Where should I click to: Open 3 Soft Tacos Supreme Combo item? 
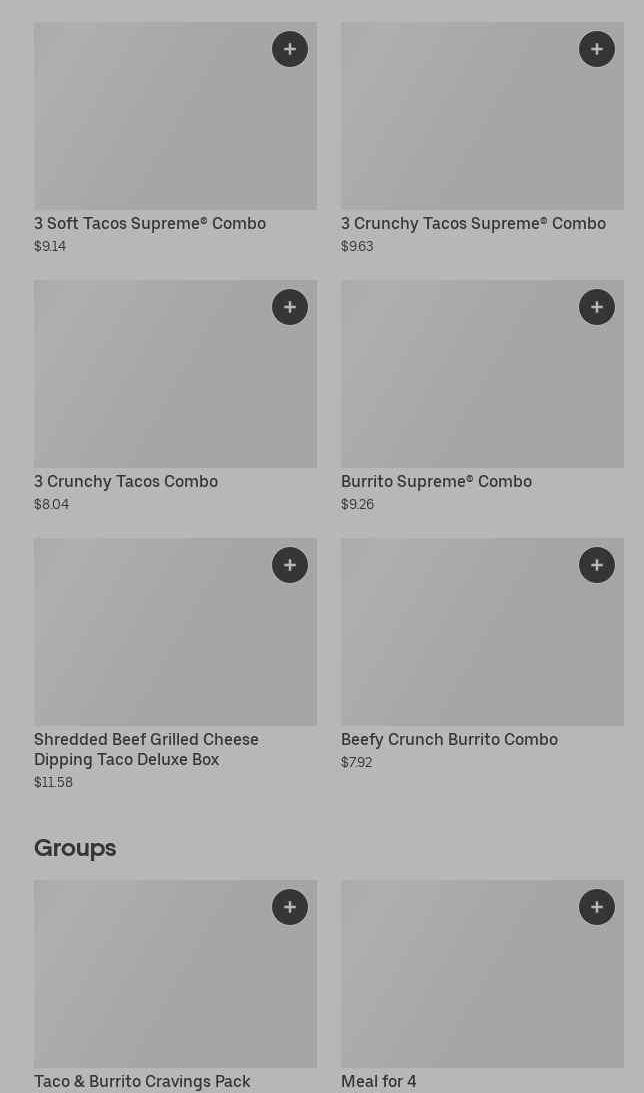(x=175, y=138)
